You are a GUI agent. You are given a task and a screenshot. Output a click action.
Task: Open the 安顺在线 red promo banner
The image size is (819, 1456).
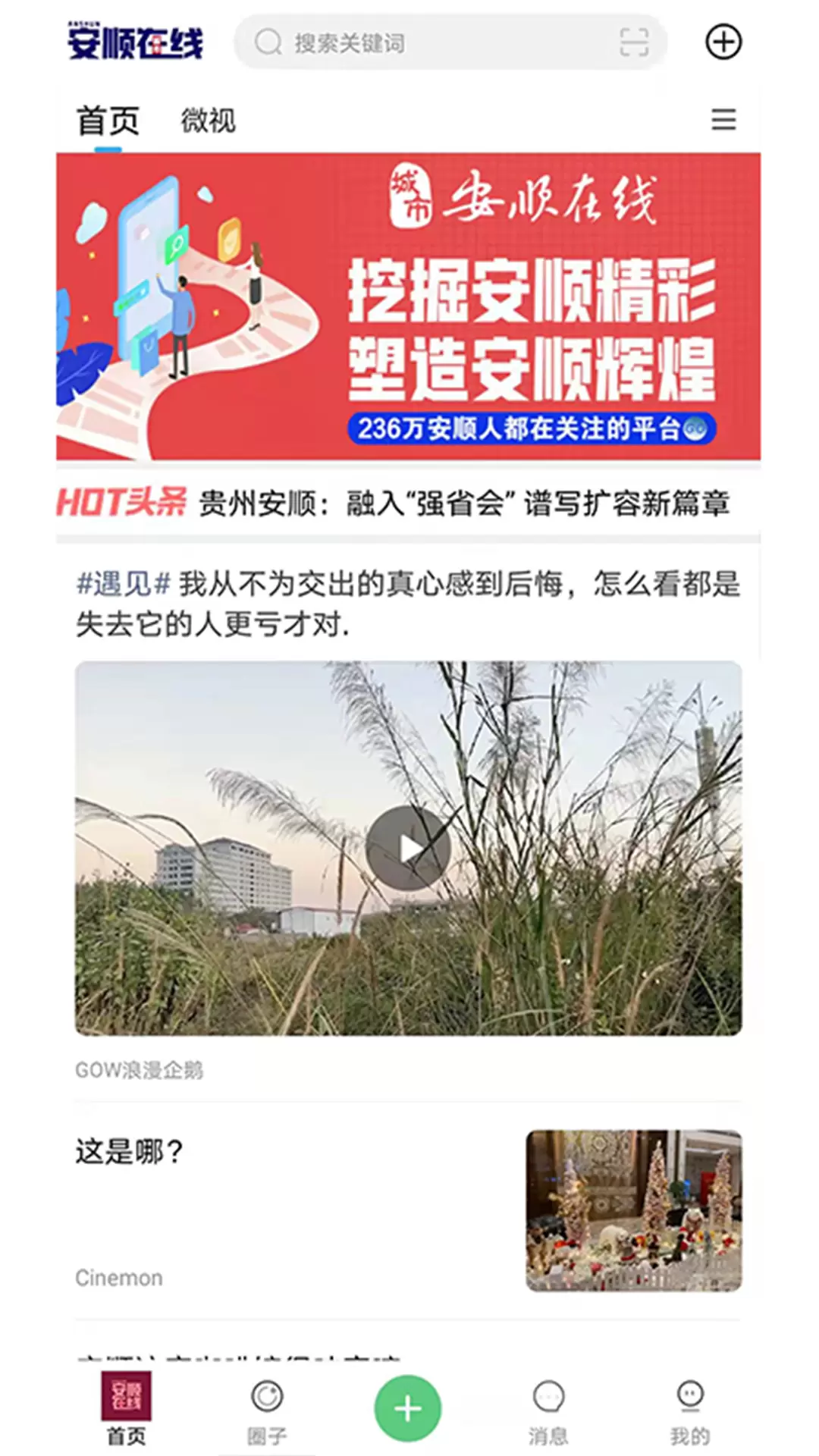coord(408,306)
